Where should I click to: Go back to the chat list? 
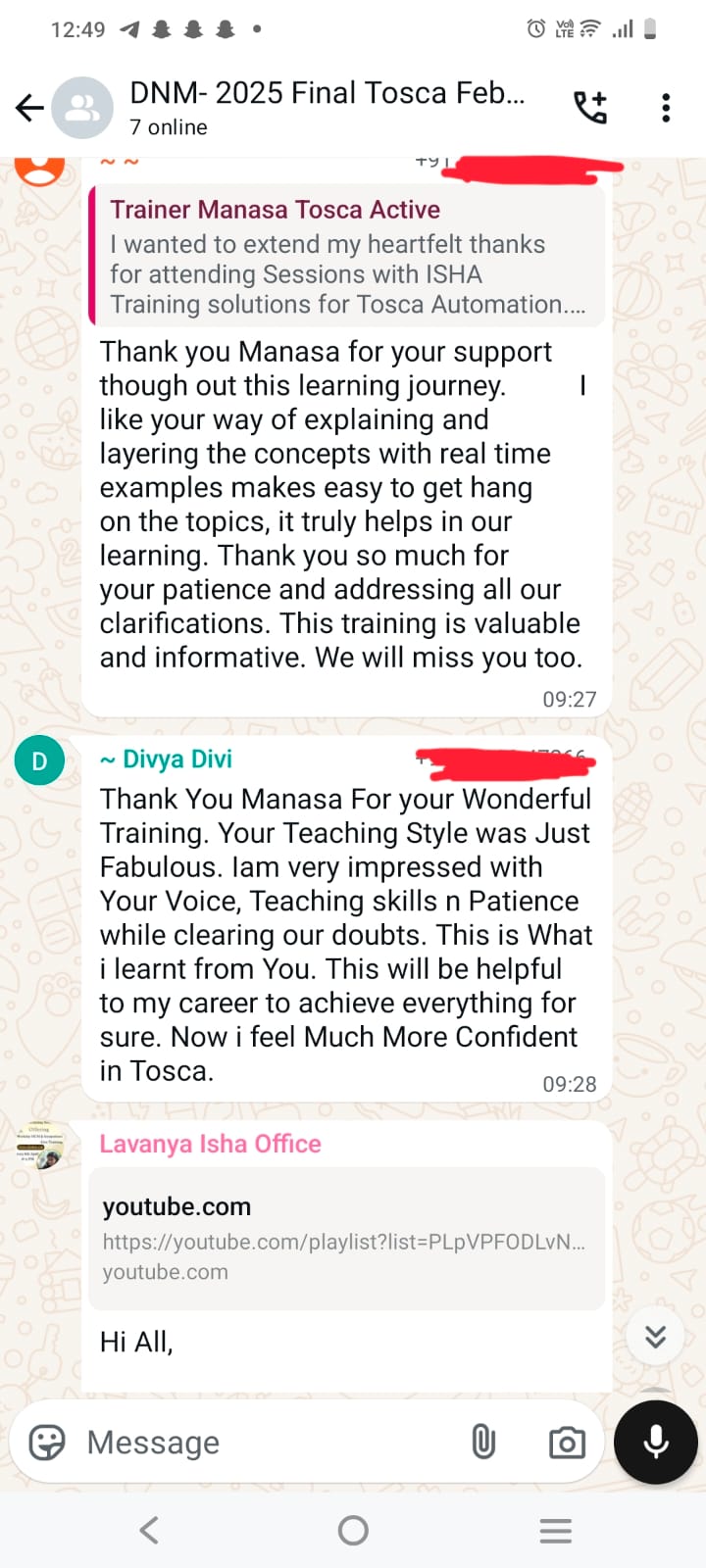(x=29, y=108)
